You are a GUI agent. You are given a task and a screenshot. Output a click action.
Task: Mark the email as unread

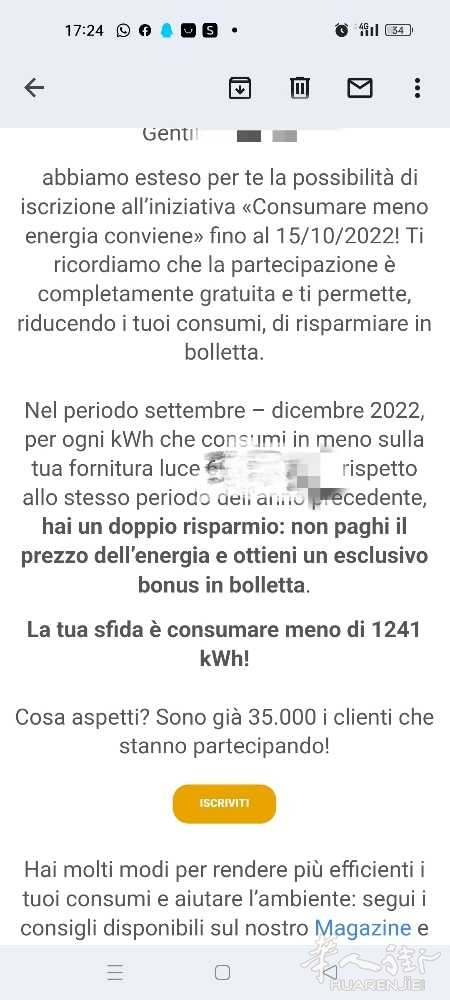coord(360,87)
